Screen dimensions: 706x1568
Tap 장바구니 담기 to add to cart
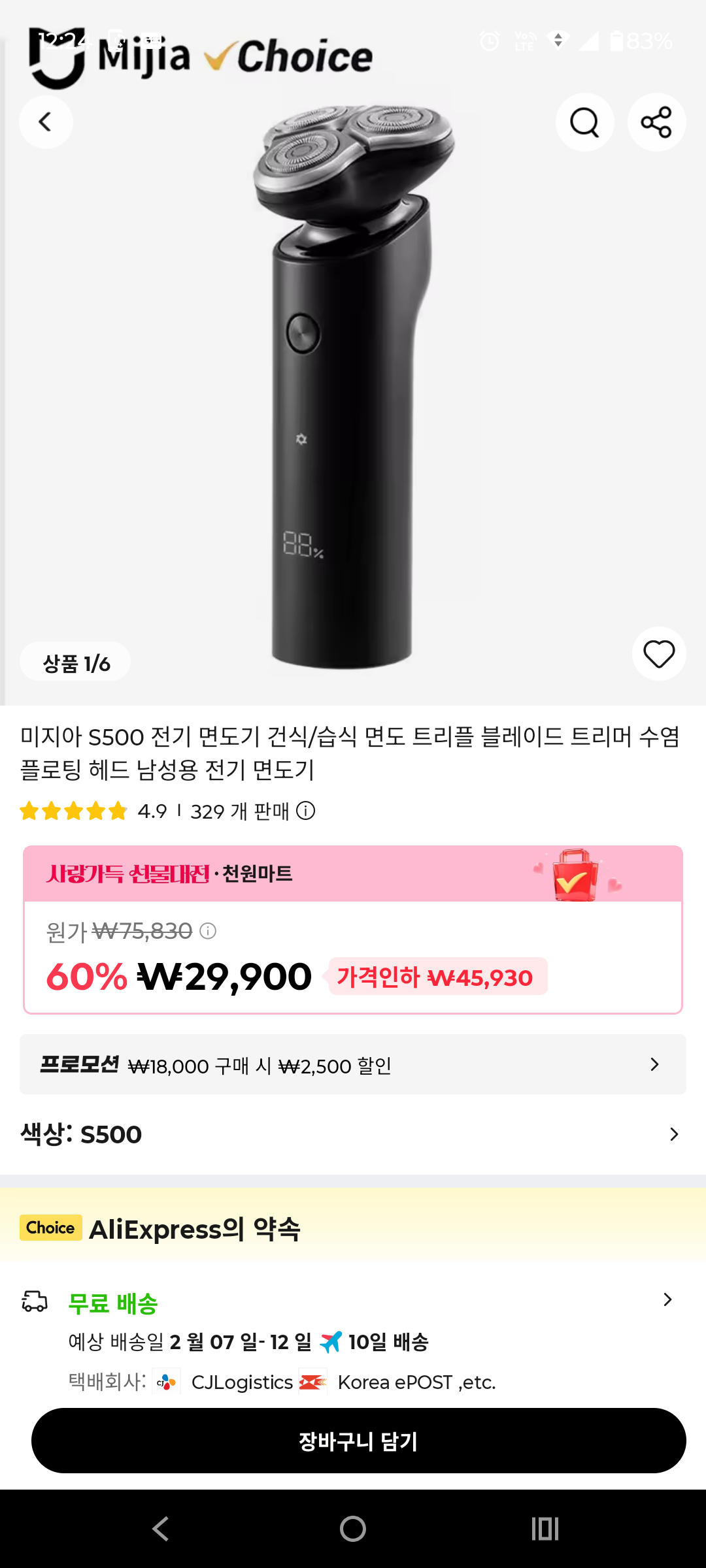pyautogui.click(x=358, y=1441)
